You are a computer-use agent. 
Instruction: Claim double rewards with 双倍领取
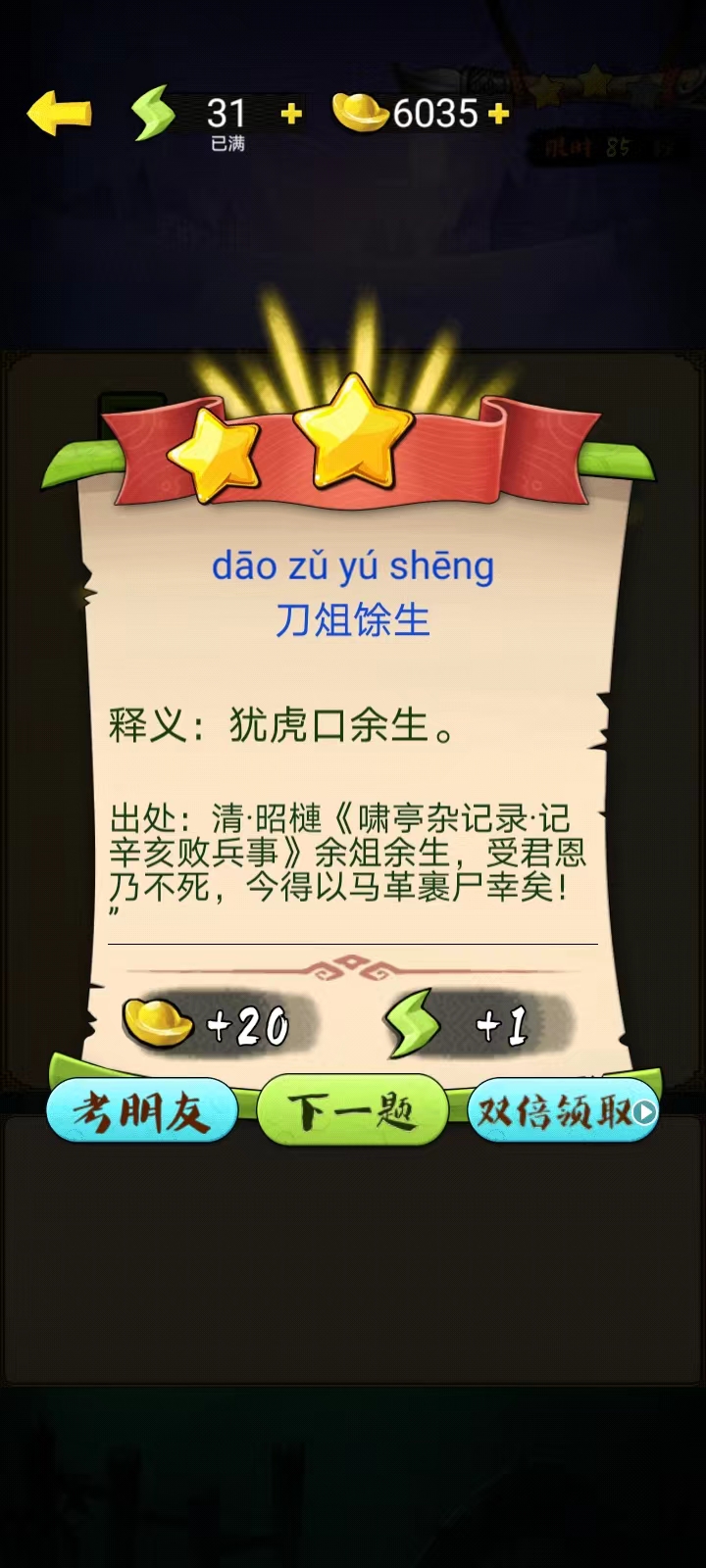[564, 1112]
